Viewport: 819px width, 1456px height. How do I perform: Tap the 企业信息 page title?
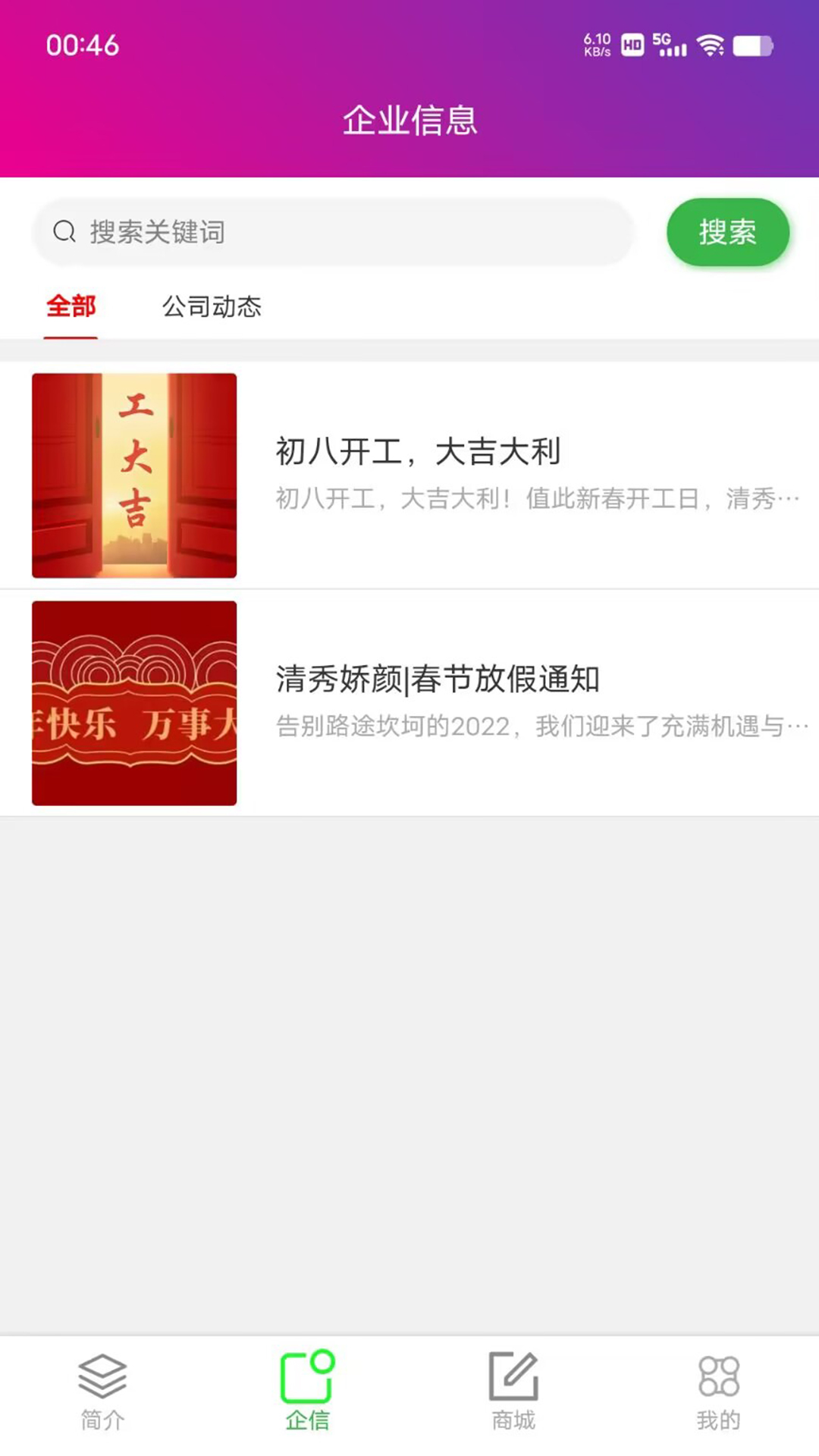pos(409,120)
